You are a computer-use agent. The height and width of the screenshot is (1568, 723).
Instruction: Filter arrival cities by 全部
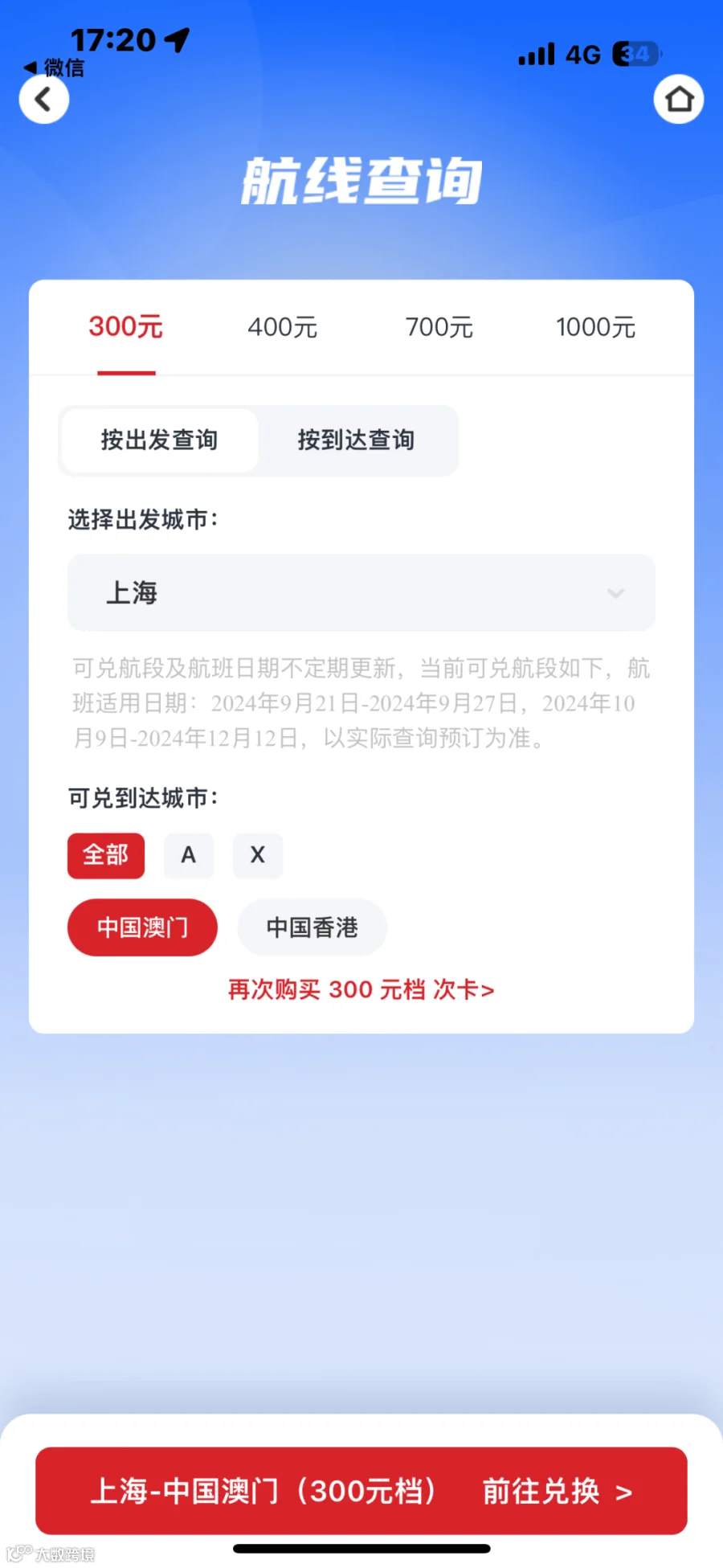click(x=106, y=855)
